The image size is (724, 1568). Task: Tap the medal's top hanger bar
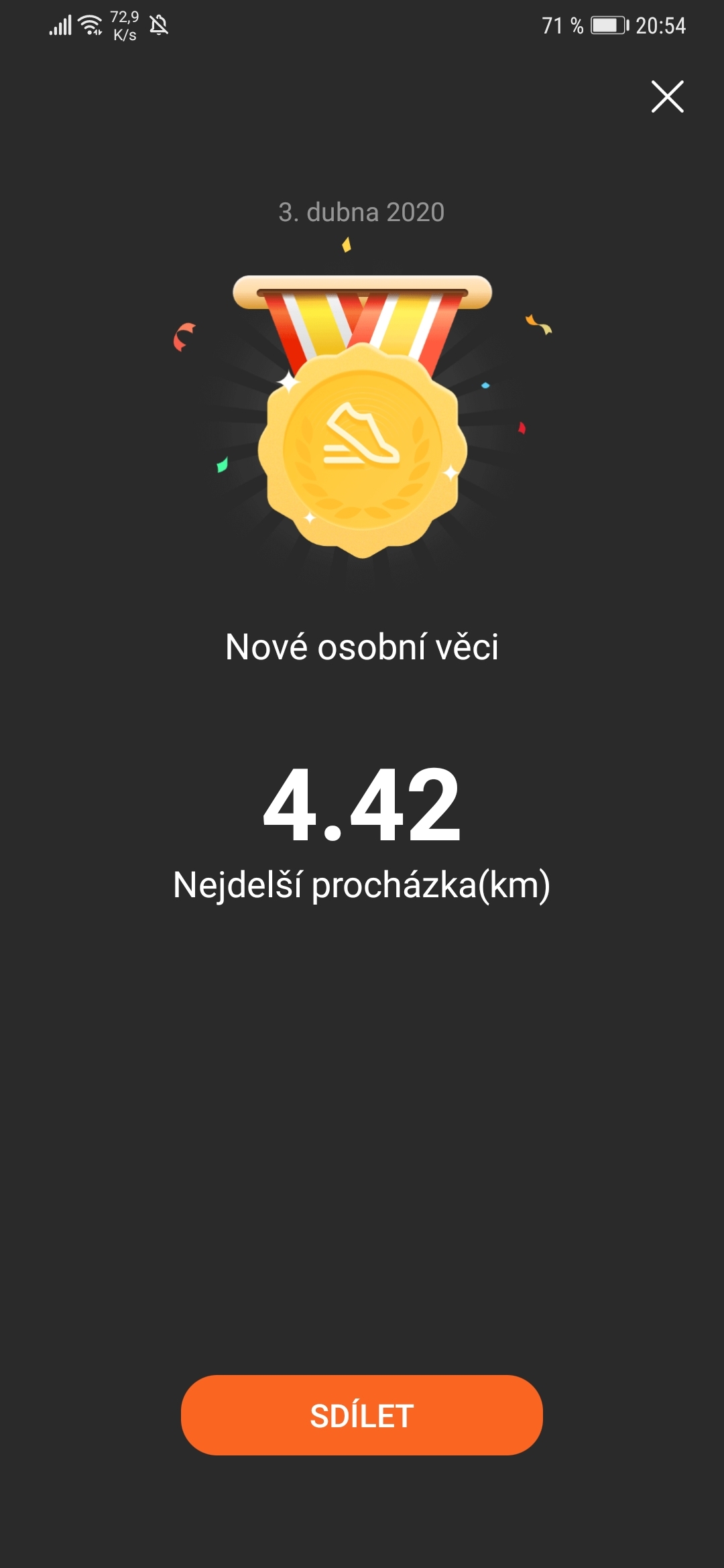point(362,289)
